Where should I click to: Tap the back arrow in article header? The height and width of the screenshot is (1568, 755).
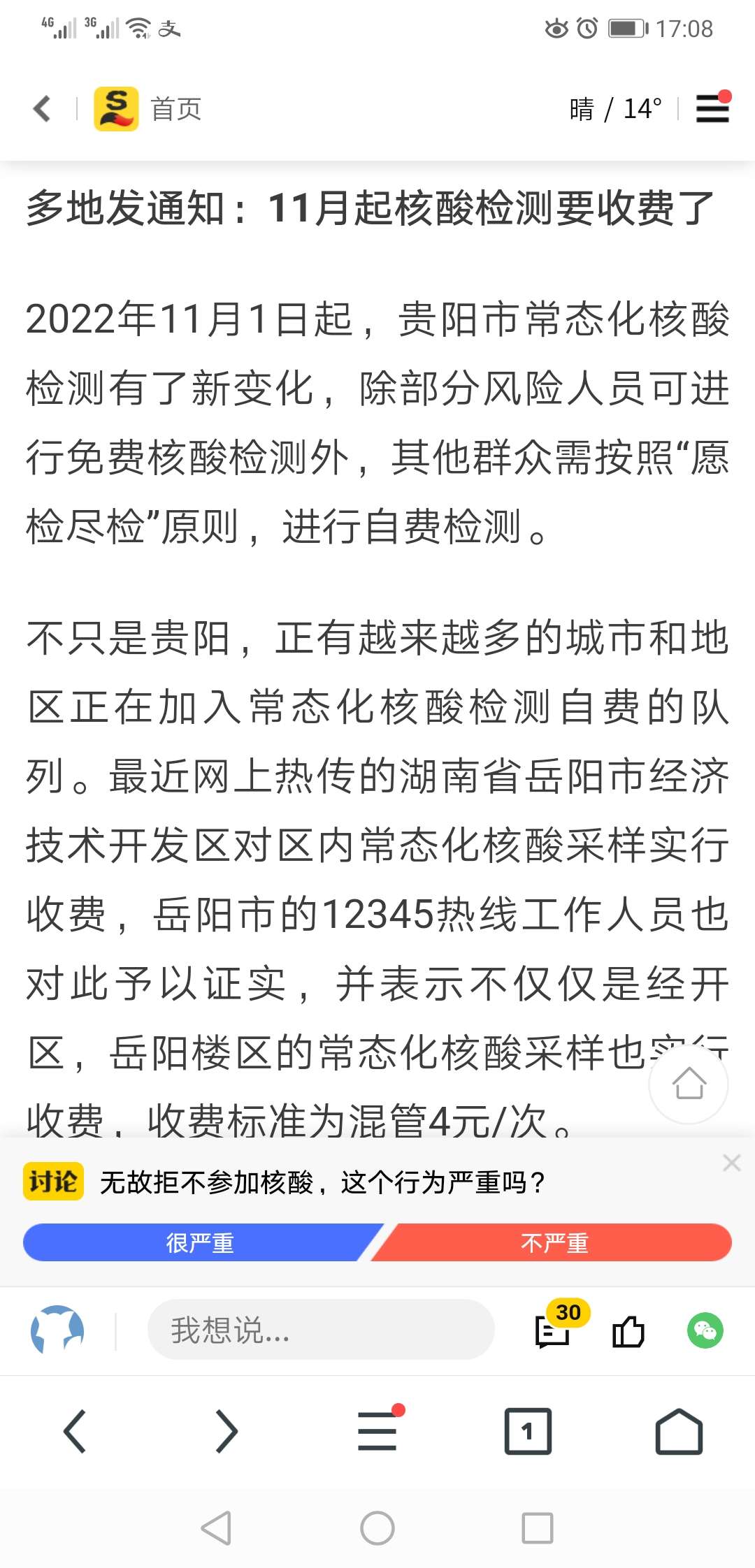point(43,109)
